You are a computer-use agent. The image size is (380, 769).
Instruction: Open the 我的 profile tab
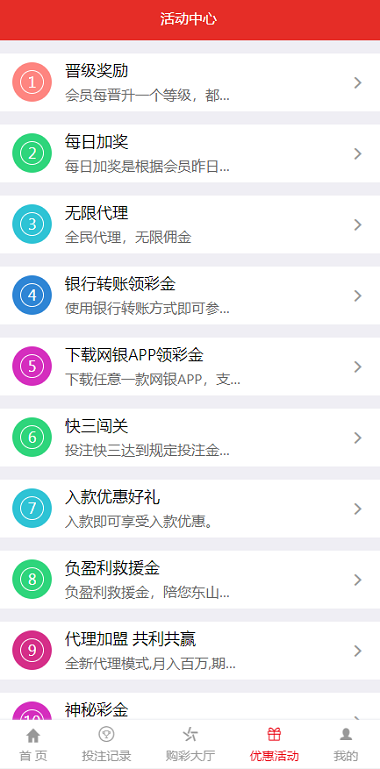click(x=346, y=744)
